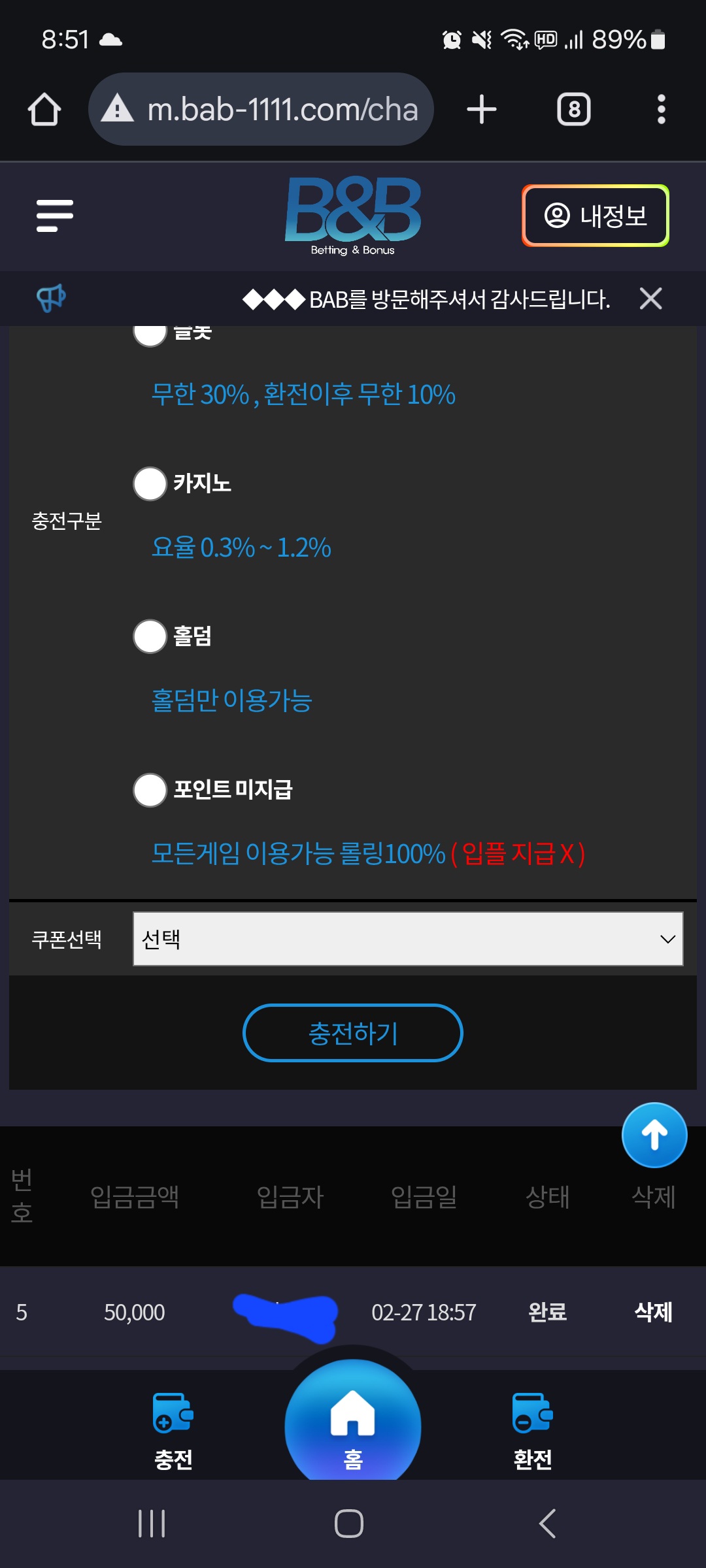Go to the 홈 tab
Image resolution: width=706 pixels, height=1568 pixels.
coord(353,1423)
